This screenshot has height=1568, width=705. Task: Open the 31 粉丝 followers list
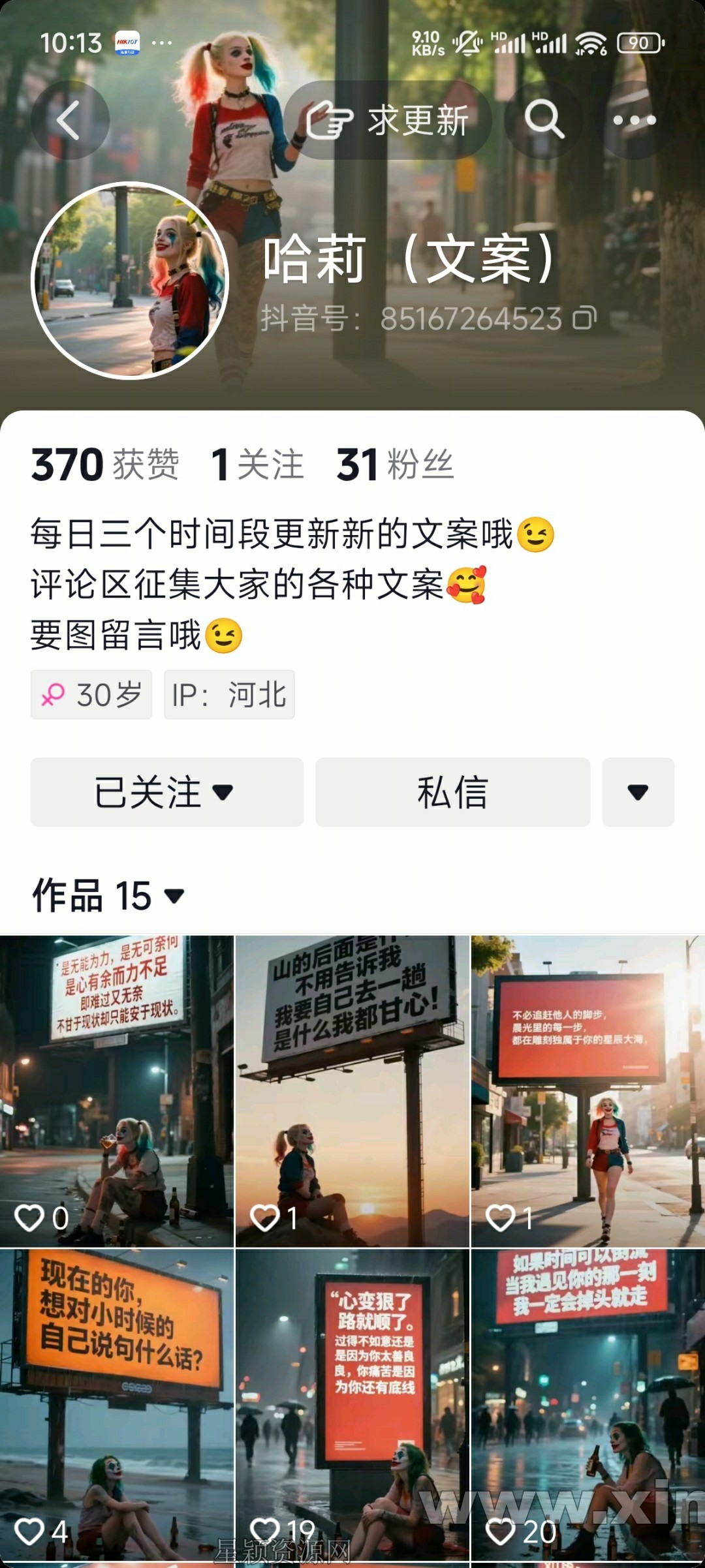(394, 465)
